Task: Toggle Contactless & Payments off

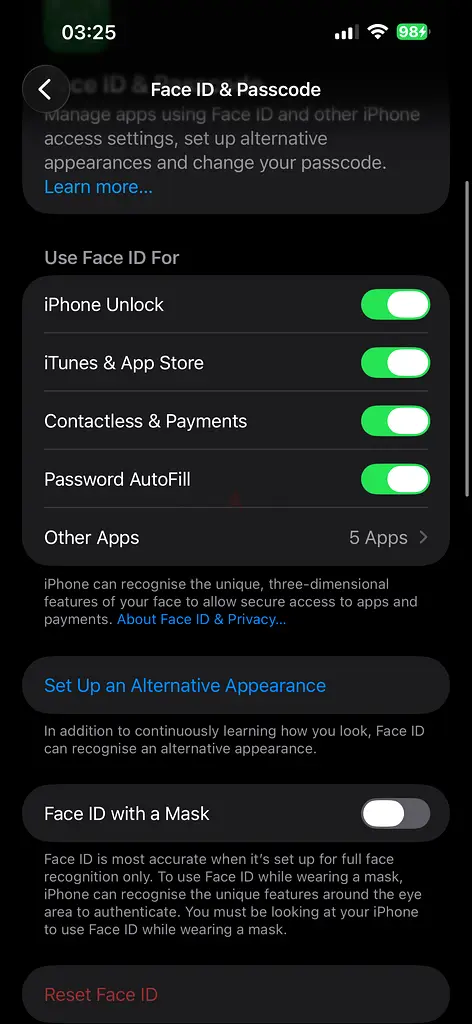Action: click(x=395, y=421)
